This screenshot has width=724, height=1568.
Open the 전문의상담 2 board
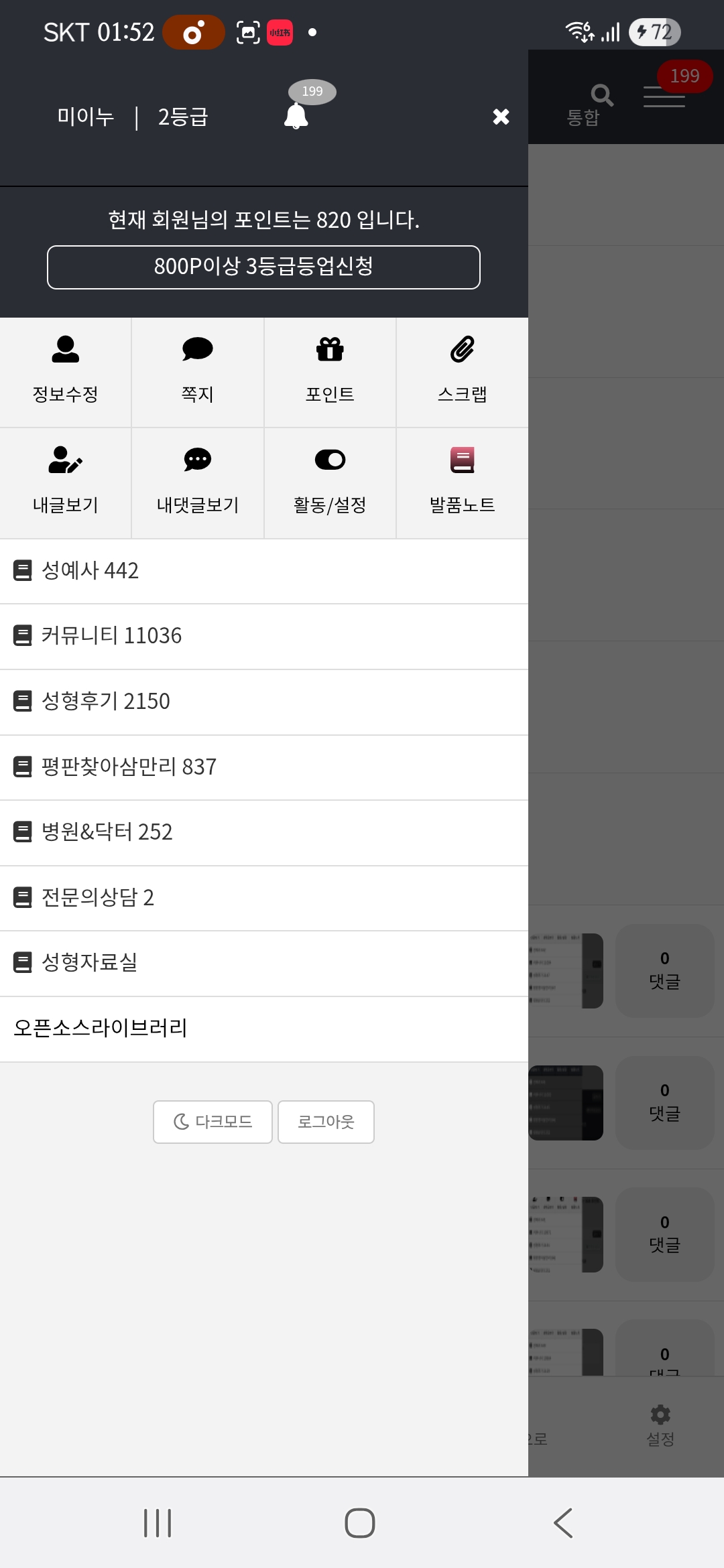[264, 898]
